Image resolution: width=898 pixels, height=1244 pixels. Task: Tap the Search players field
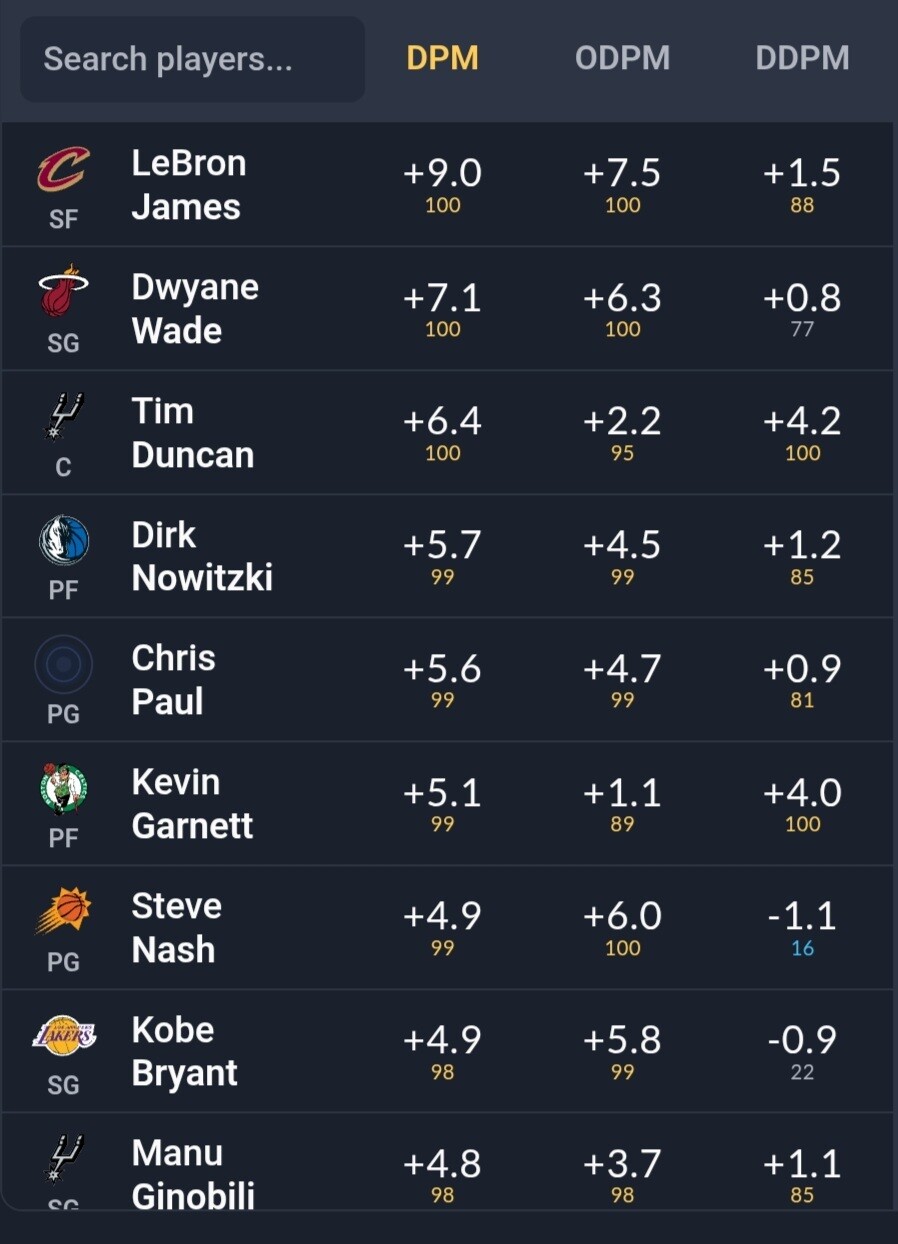click(x=193, y=59)
